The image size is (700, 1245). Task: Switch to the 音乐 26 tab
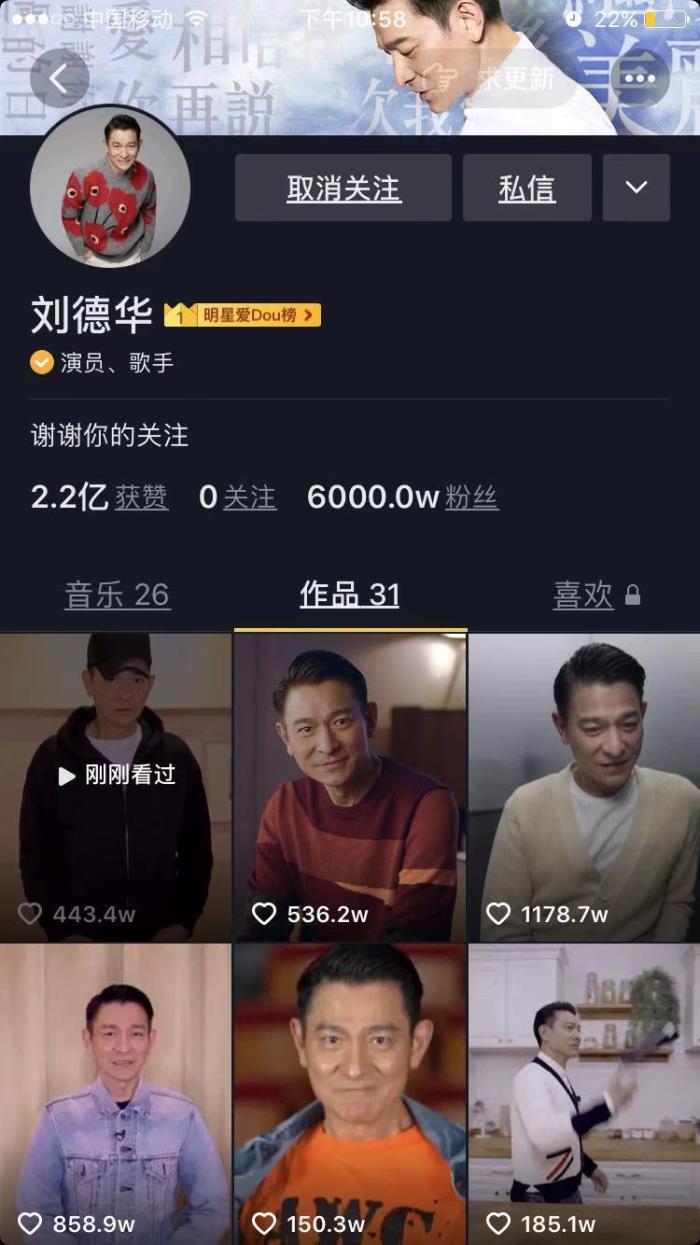click(x=117, y=595)
